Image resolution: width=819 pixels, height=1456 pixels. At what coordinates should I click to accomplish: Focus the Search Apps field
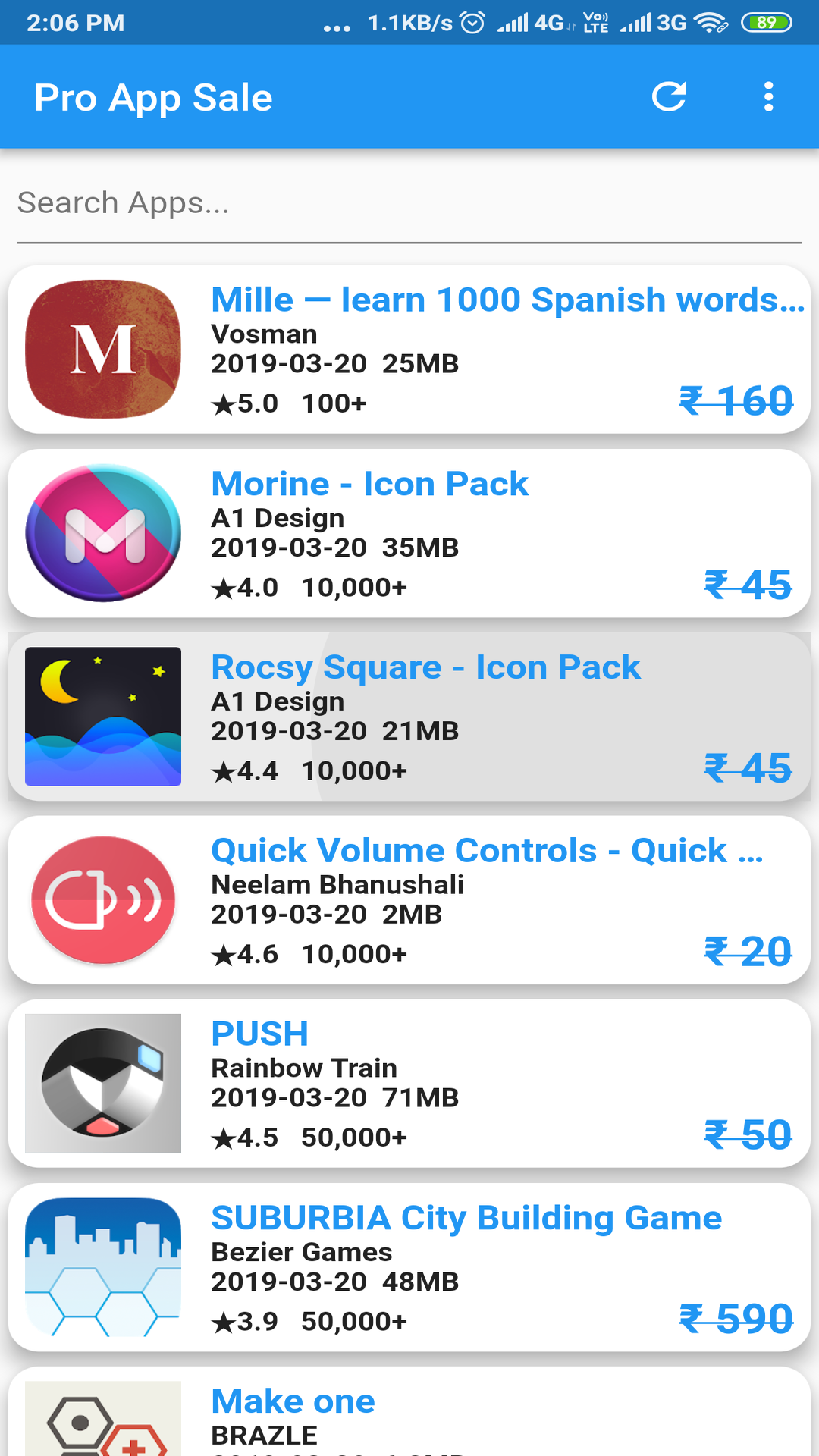click(x=409, y=203)
